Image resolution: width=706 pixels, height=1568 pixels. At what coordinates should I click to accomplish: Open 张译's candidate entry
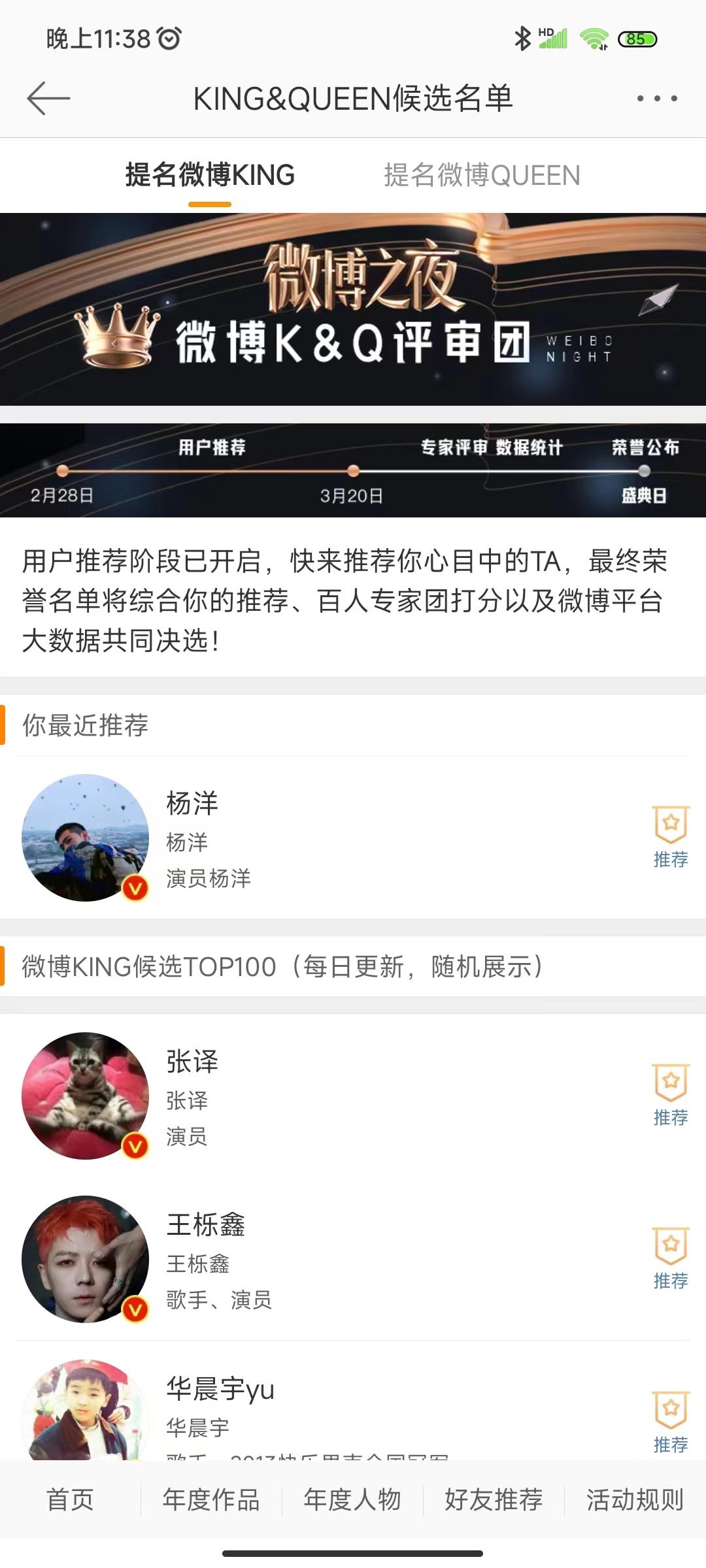click(x=353, y=1096)
